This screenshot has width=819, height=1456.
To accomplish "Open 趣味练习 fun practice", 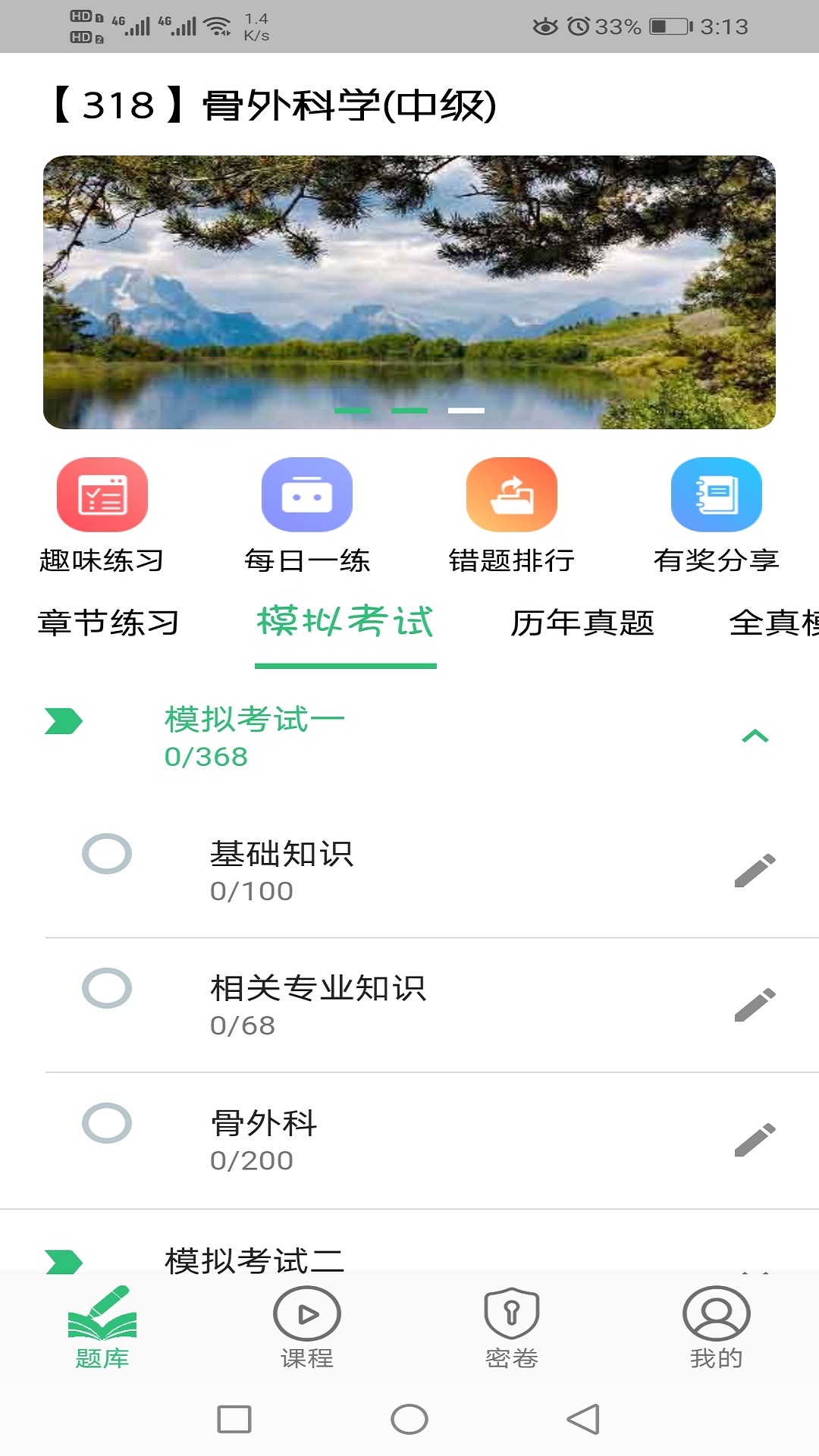I will click(x=102, y=516).
